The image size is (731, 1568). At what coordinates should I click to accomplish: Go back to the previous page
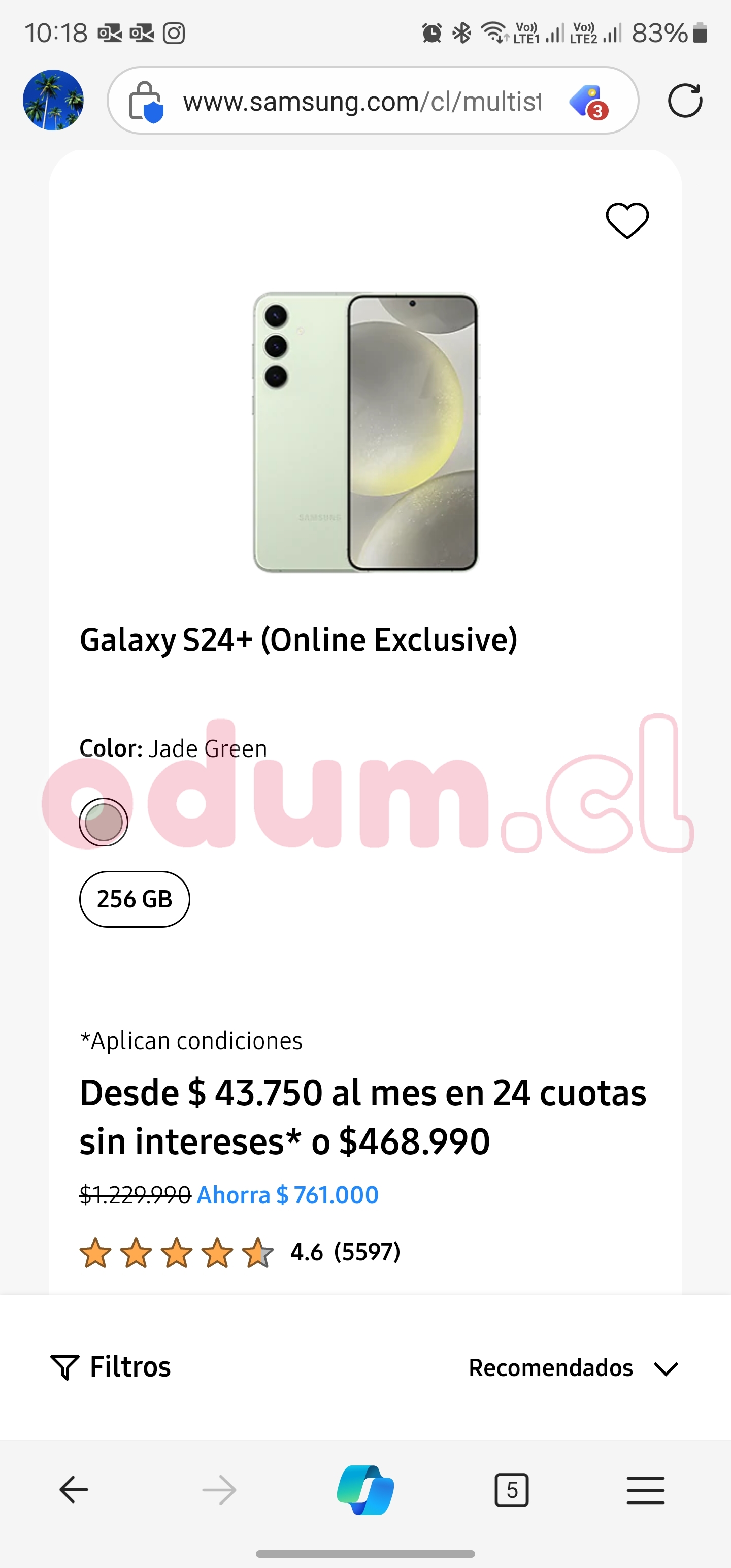(74, 1490)
